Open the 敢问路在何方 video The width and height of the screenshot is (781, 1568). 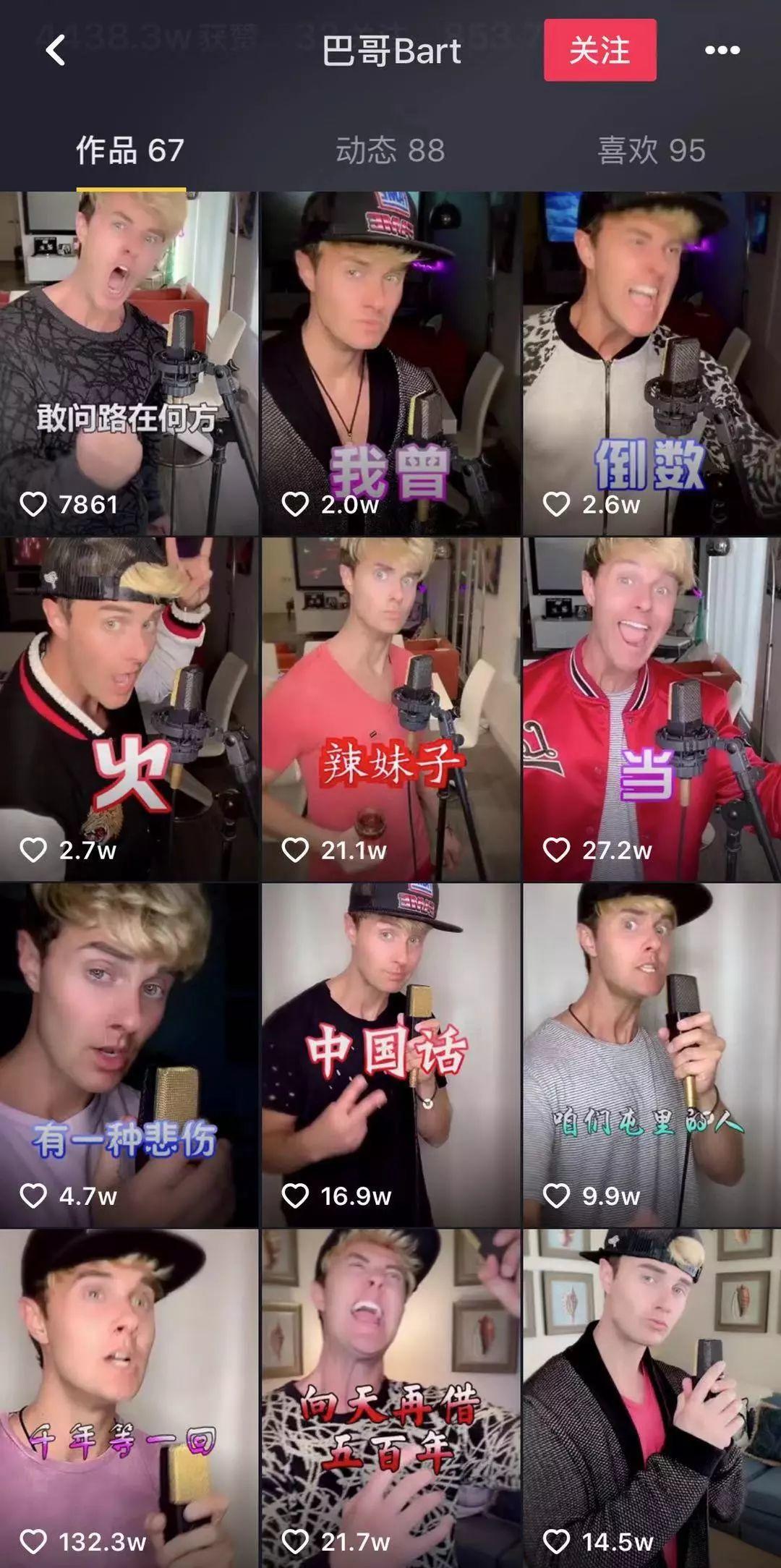tap(129, 362)
